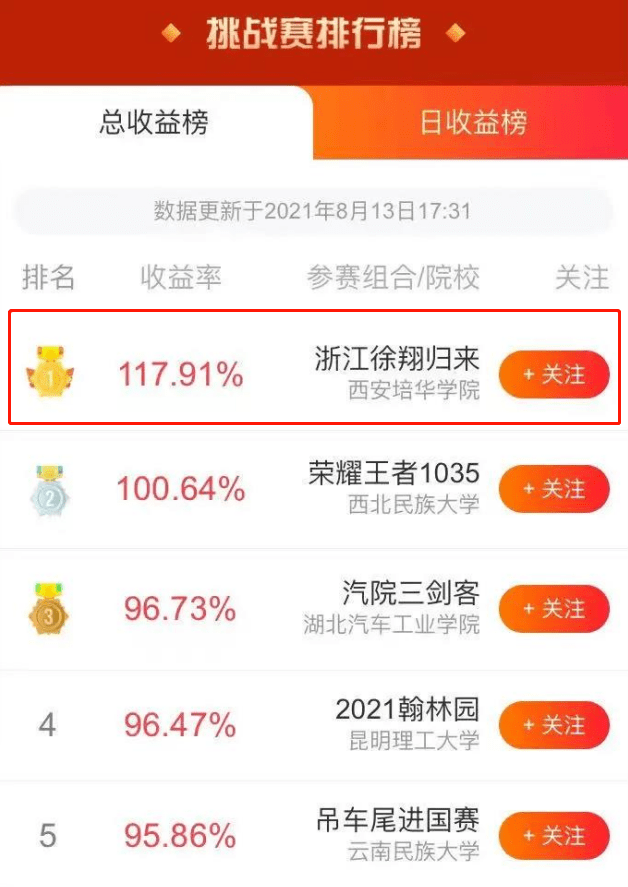Viewport: 628px width, 887px height.
Task: Follow 吊车尾进国赛 from 云南民族大学
Action: coord(554,835)
